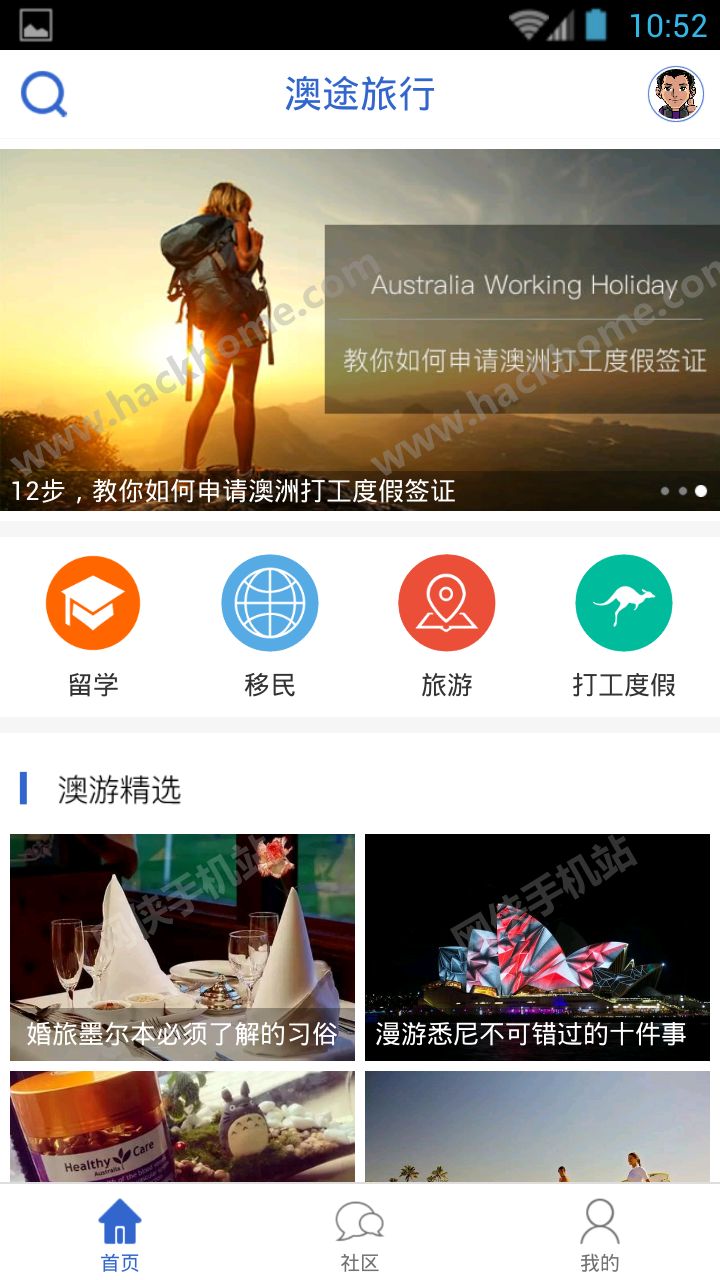Screen dimensions: 720x1280
Task: Open the 婚旅墨尔本必须了解的习俗 article
Action: [x=182, y=947]
